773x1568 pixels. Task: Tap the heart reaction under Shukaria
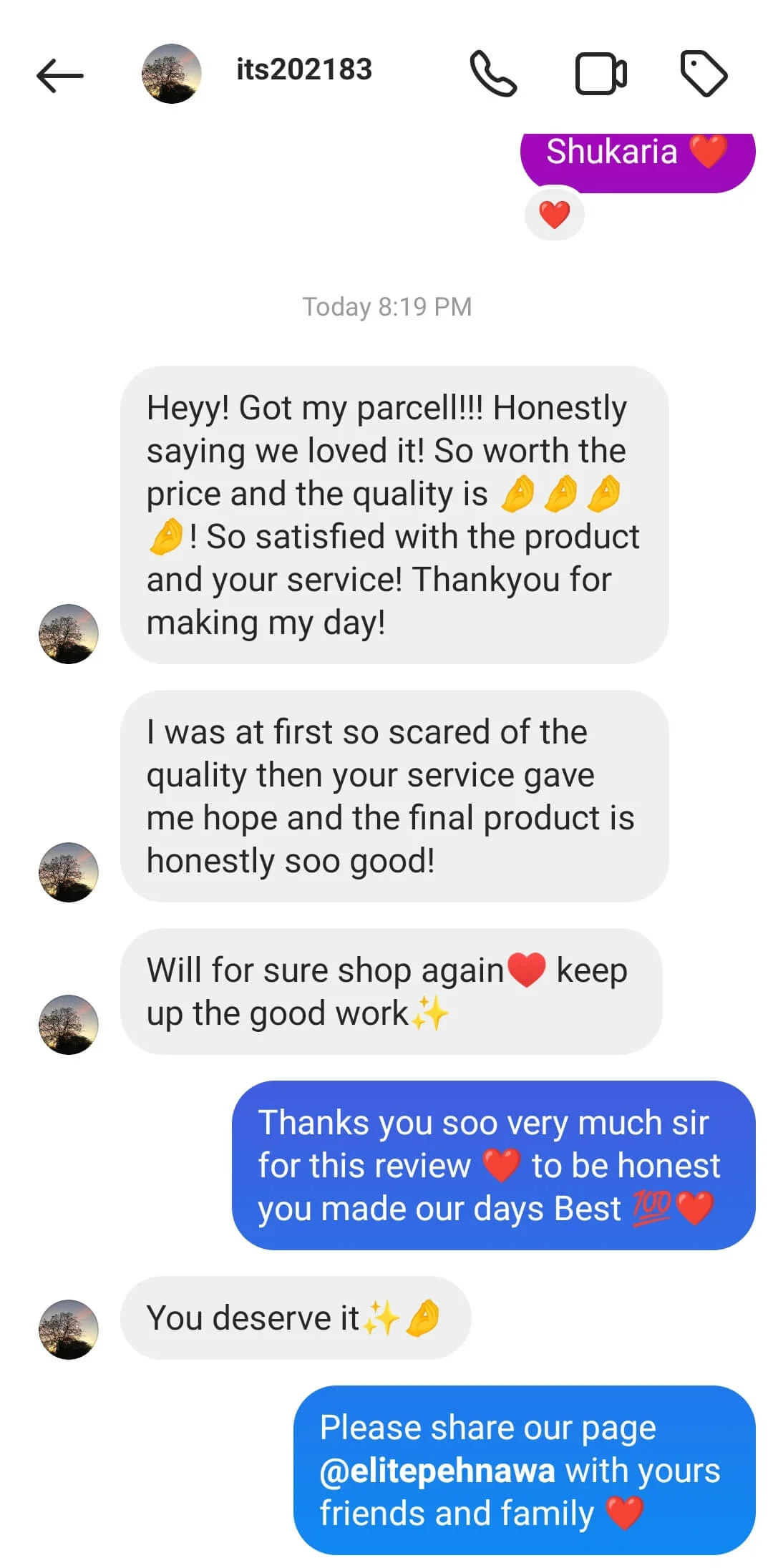(x=555, y=214)
